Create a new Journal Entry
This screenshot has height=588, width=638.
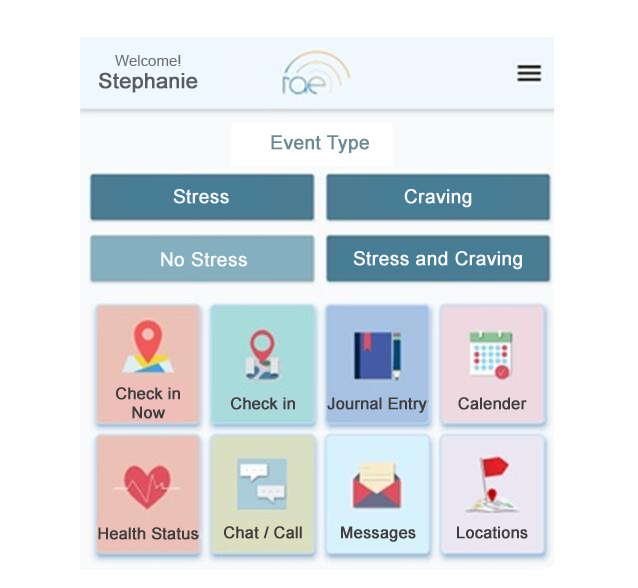(377, 365)
